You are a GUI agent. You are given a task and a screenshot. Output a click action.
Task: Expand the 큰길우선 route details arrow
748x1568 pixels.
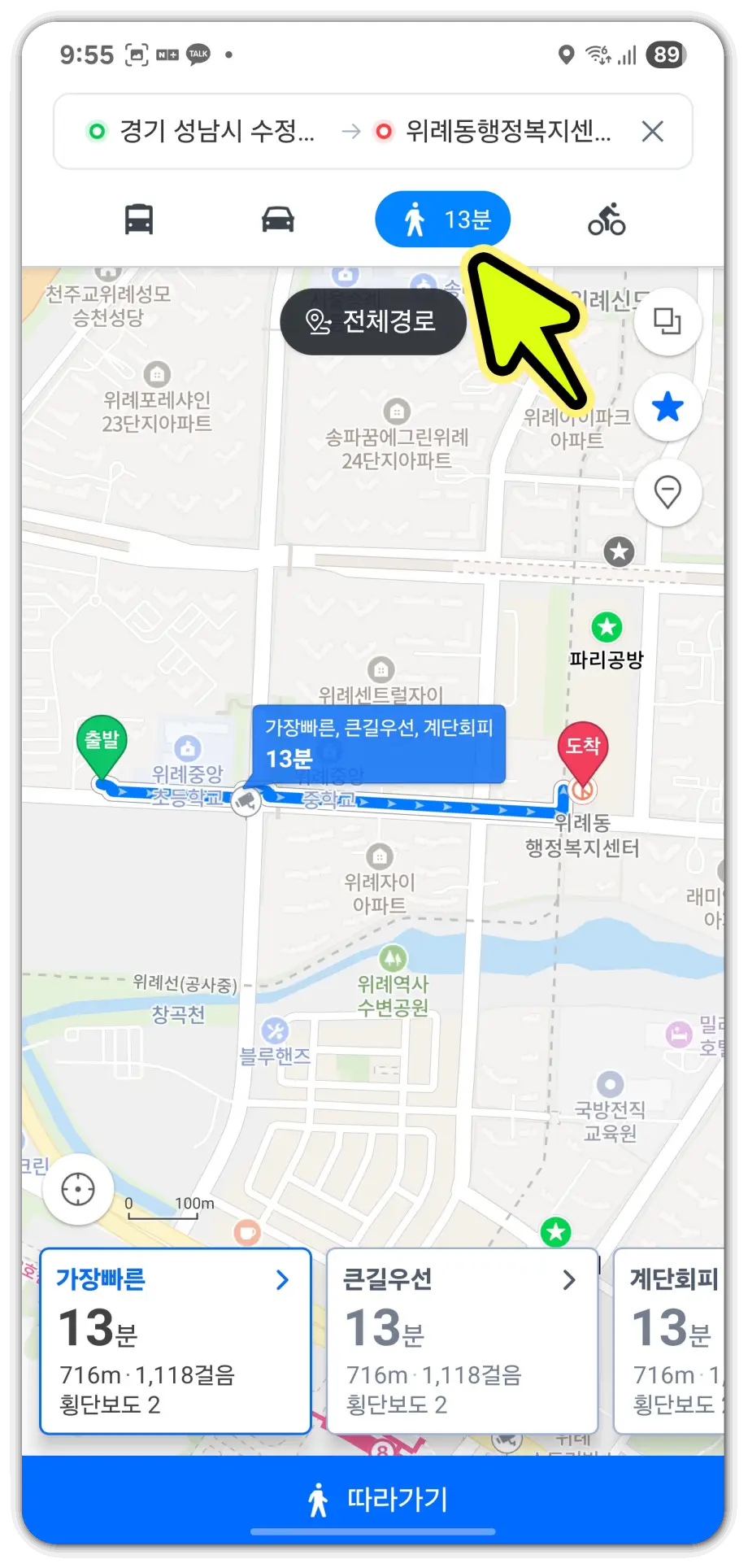coord(569,1279)
